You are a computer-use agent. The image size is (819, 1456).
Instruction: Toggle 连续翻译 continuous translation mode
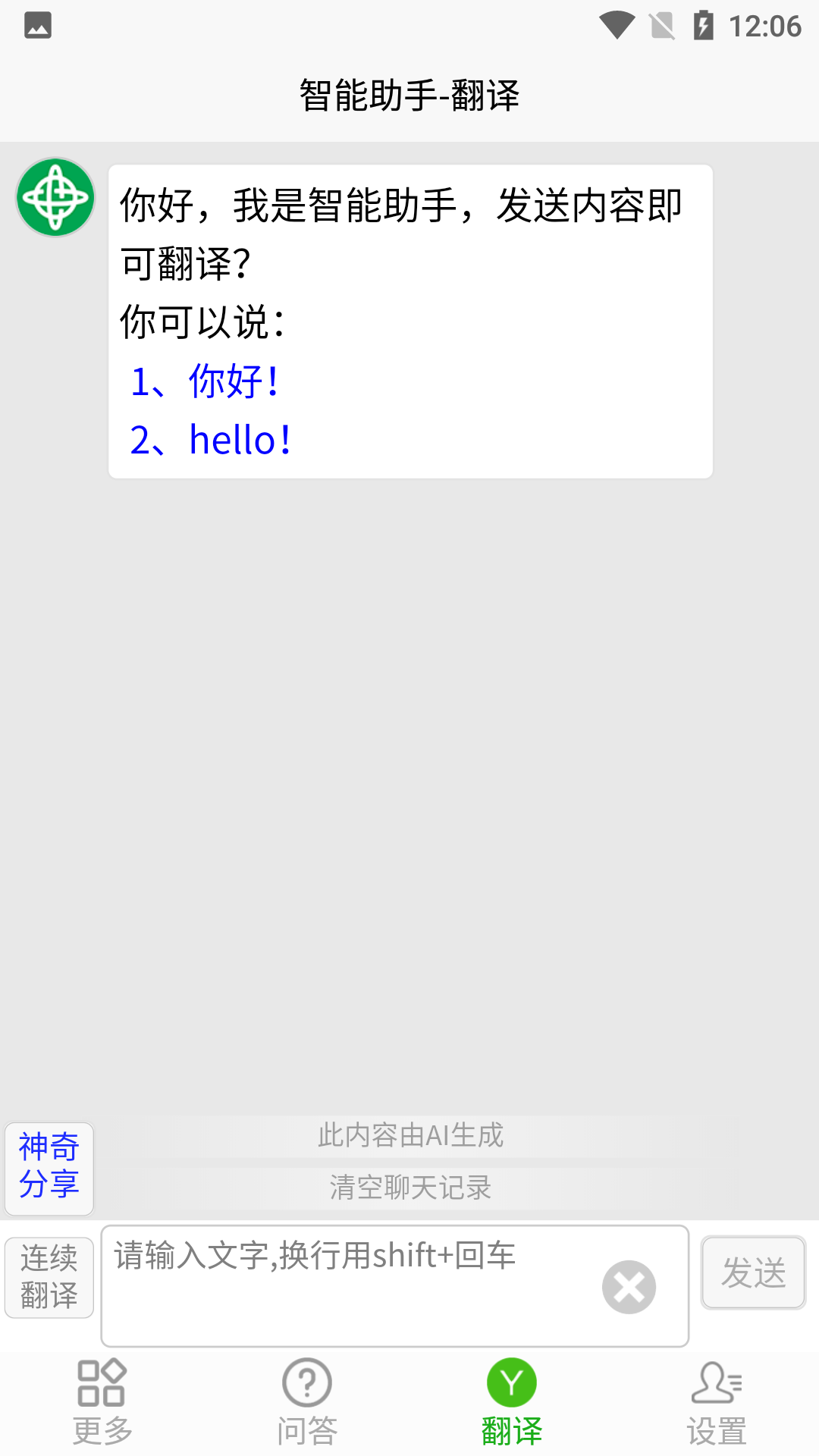[x=49, y=1276]
